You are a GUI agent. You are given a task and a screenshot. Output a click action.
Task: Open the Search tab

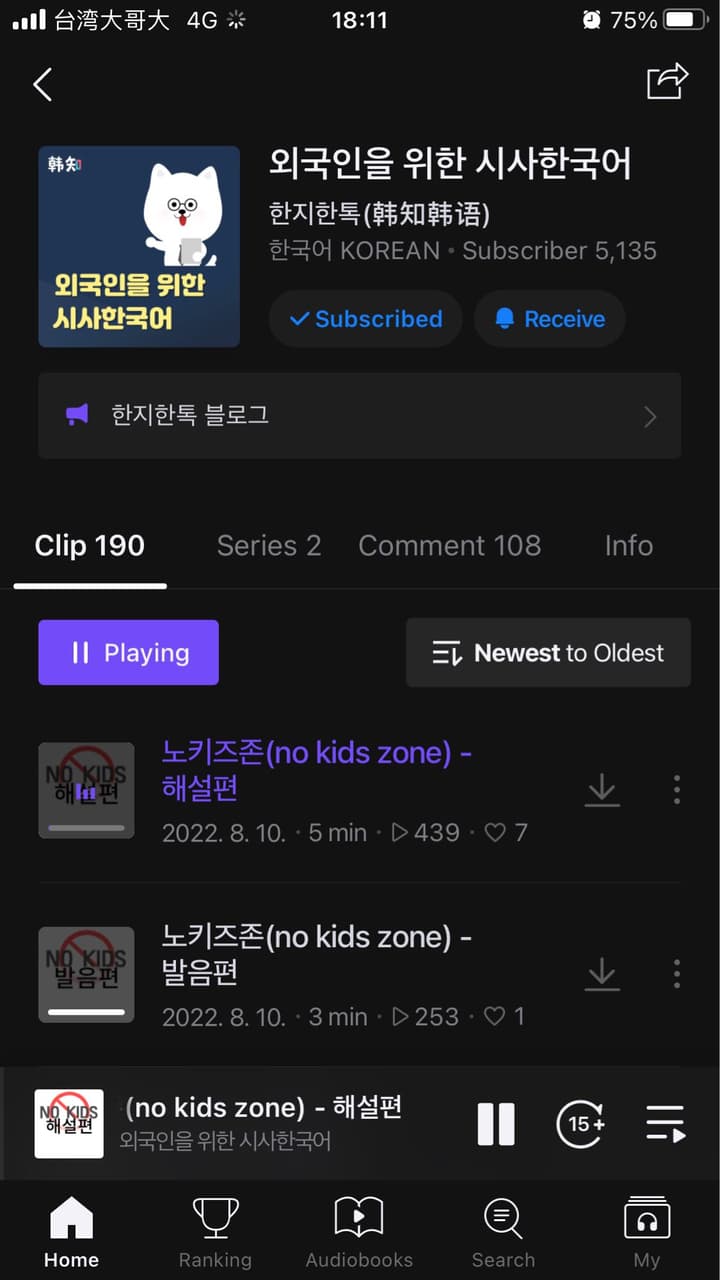[x=503, y=1232]
